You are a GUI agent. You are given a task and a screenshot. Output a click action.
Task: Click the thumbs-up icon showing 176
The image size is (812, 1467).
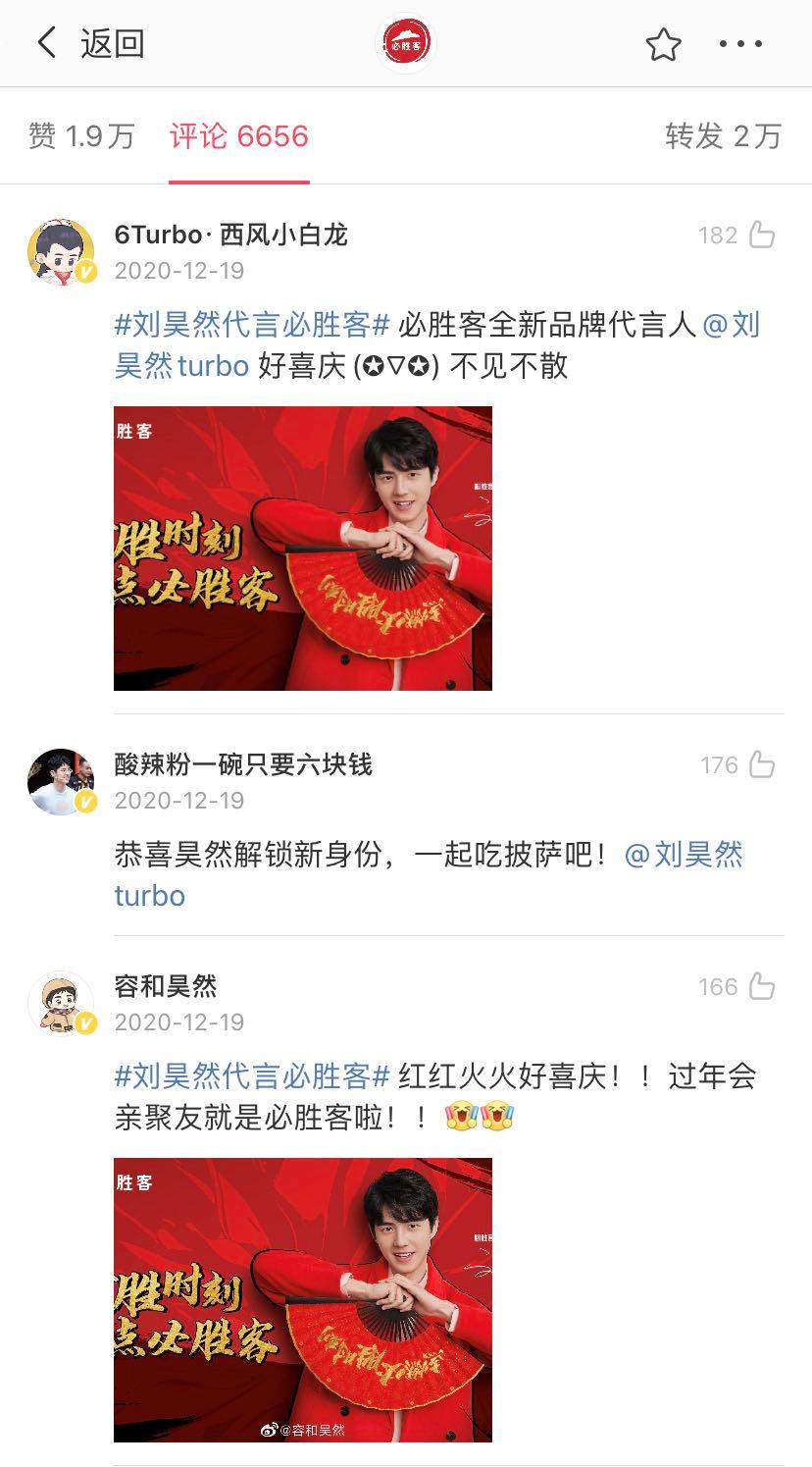click(x=760, y=763)
